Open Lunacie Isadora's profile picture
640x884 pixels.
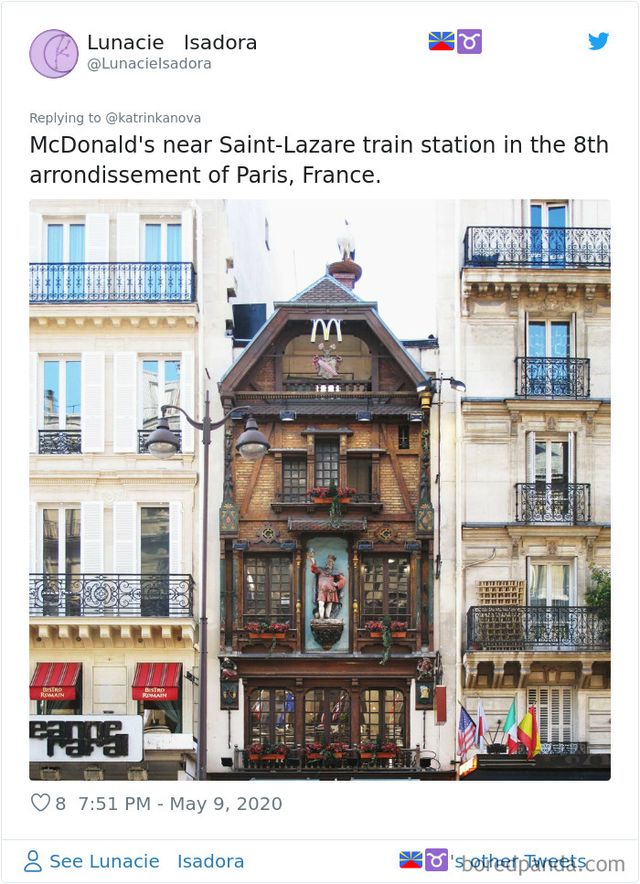tap(54, 54)
